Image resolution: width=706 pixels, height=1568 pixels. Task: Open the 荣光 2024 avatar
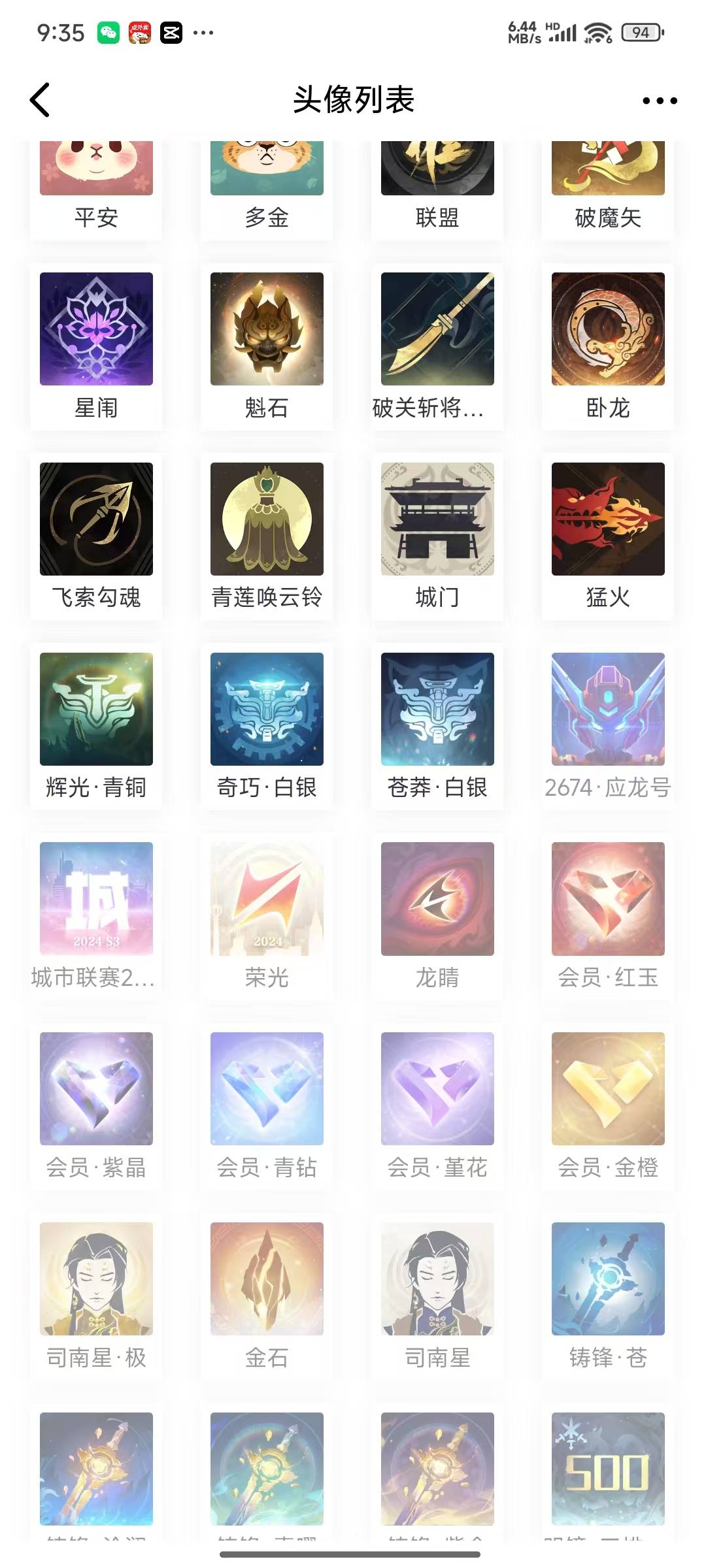(267, 917)
